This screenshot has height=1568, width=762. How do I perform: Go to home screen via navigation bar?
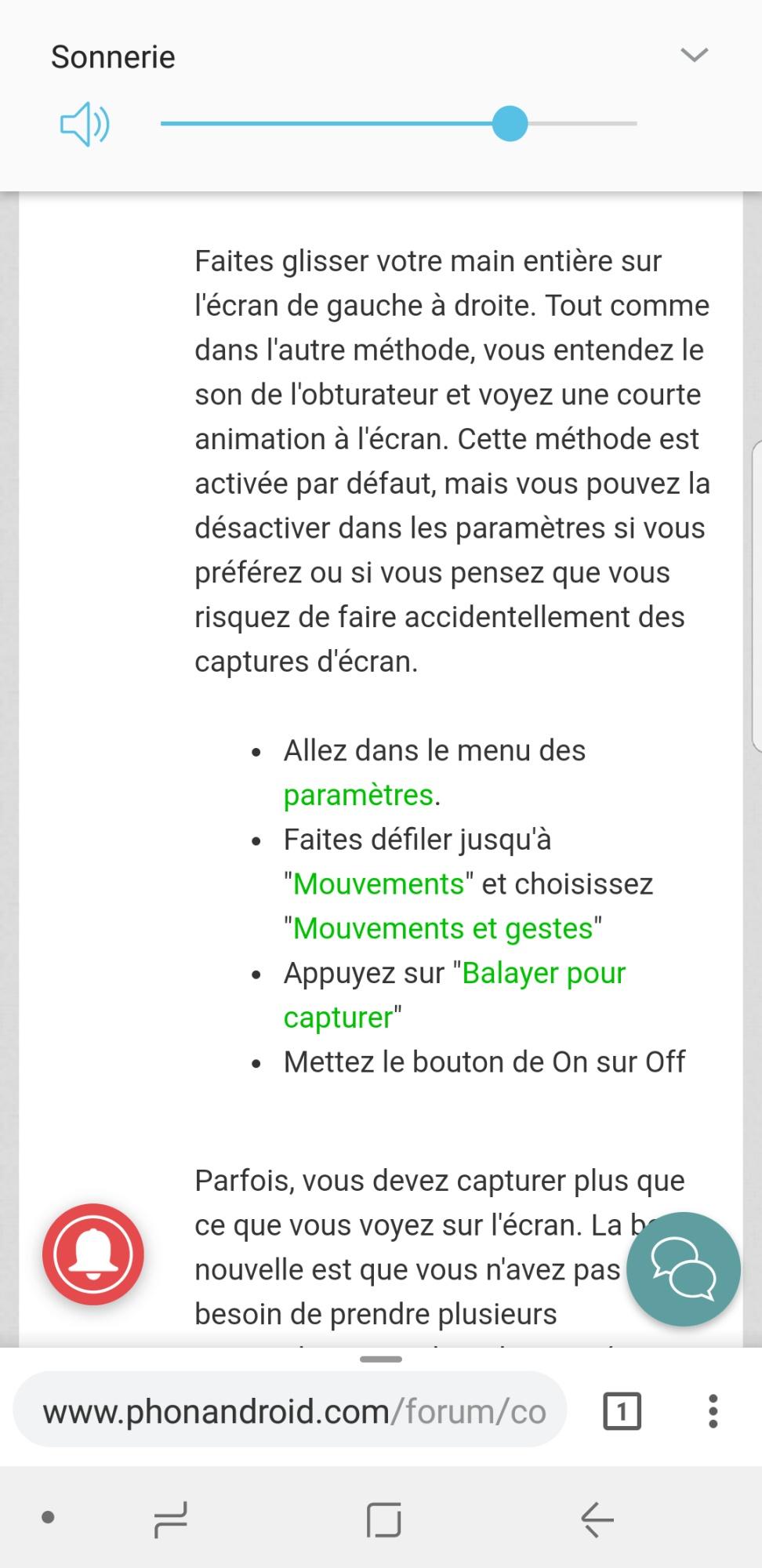[383, 1519]
